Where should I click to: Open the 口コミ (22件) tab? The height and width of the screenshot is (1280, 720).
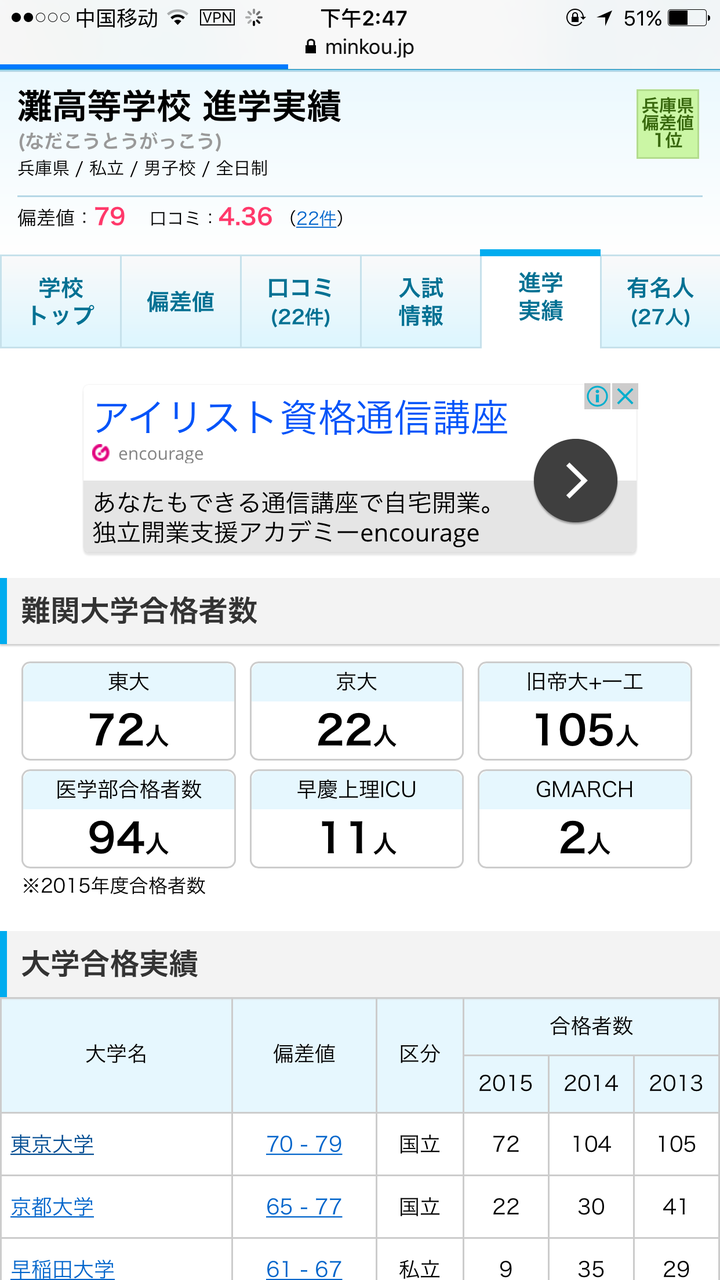coord(300,301)
